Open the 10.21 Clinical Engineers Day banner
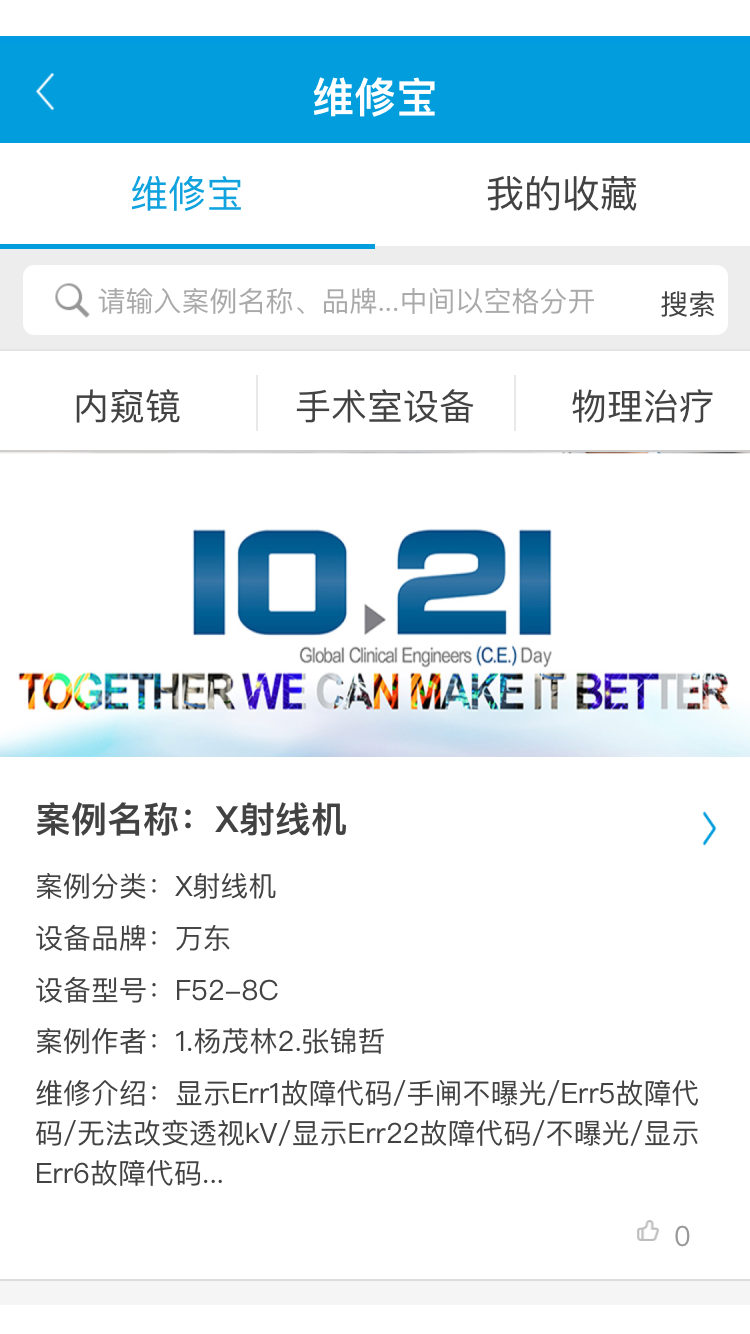 (x=375, y=606)
